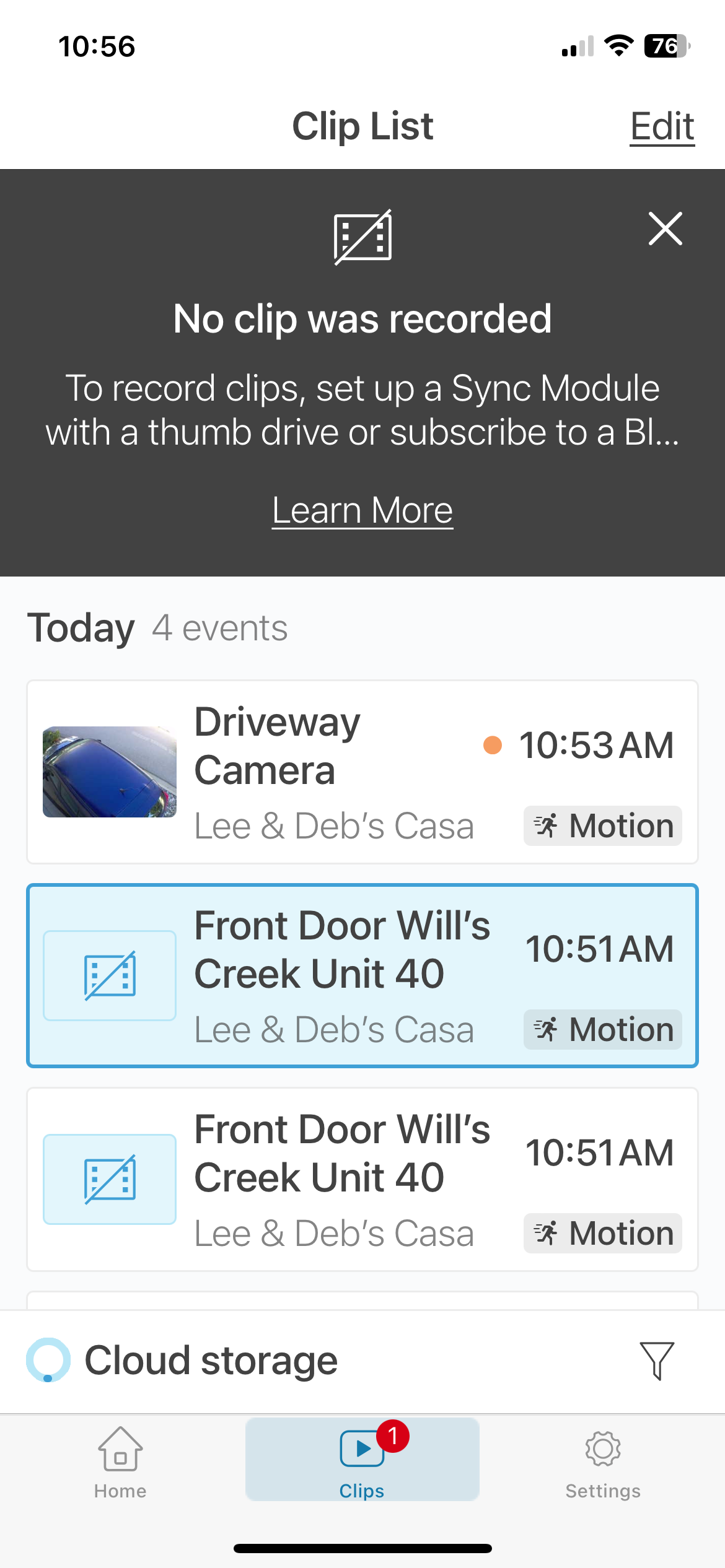Open the clip filter funnel
The width and height of the screenshot is (725, 1568).
657,1361
